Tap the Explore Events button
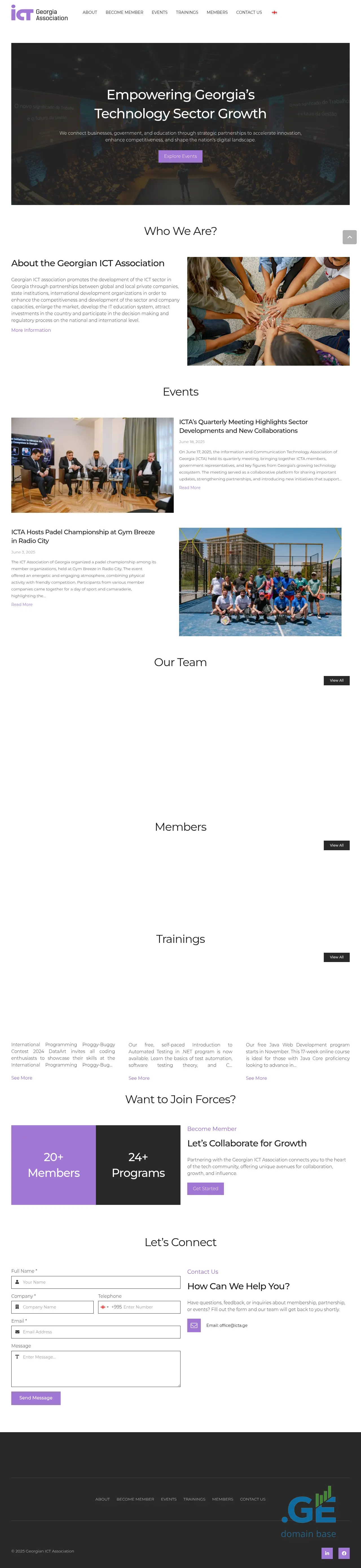 click(180, 156)
